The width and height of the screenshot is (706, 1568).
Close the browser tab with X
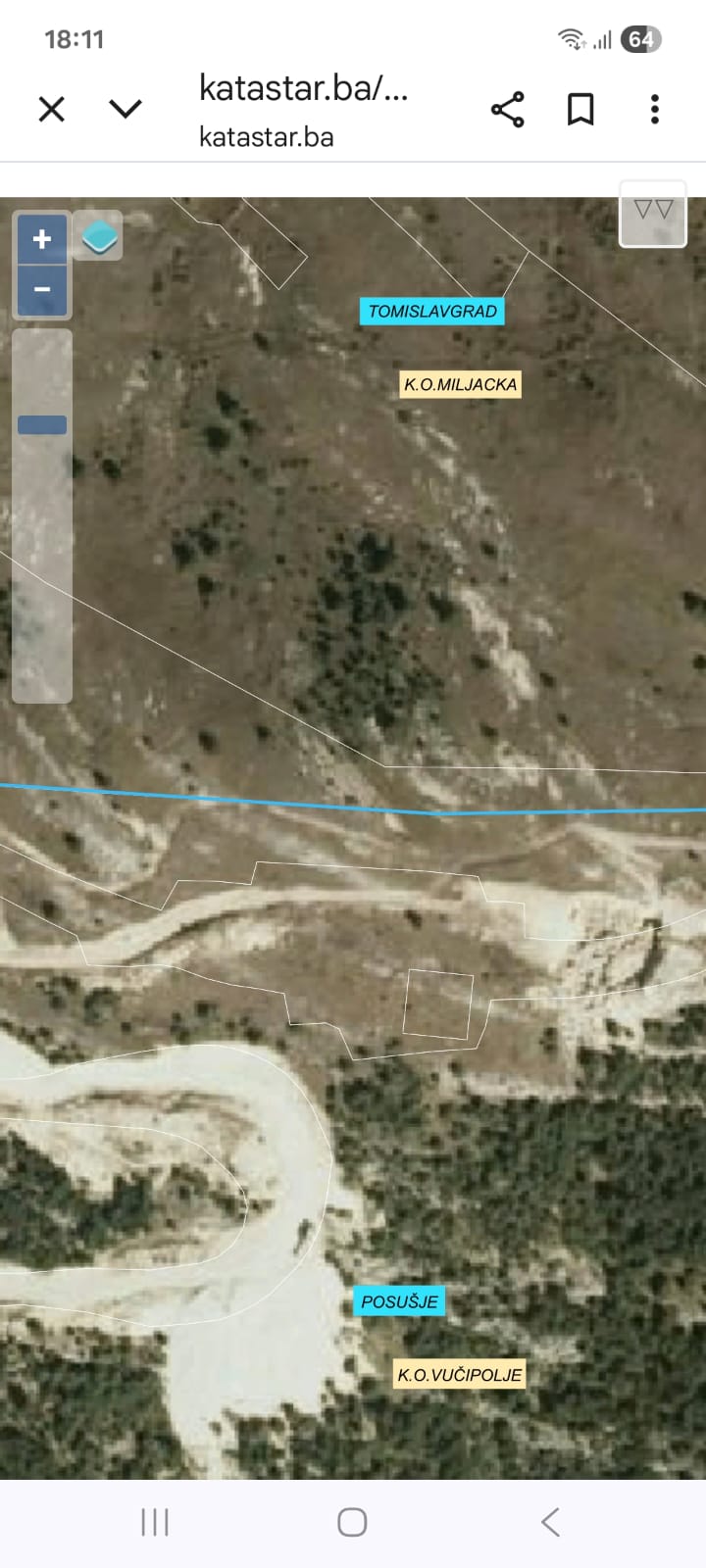pyautogui.click(x=52, y=109)
